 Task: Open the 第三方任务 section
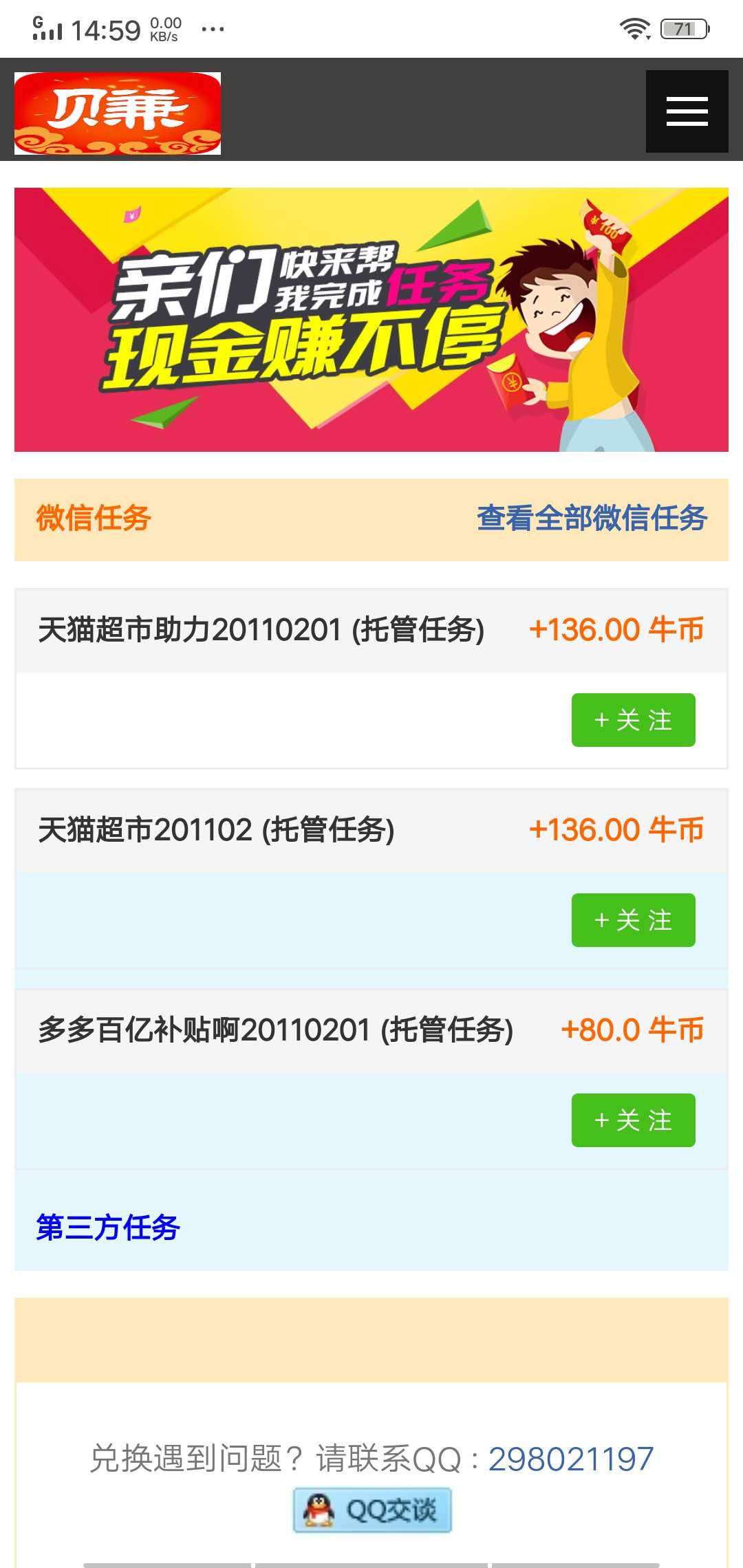tap(107, 1230)
